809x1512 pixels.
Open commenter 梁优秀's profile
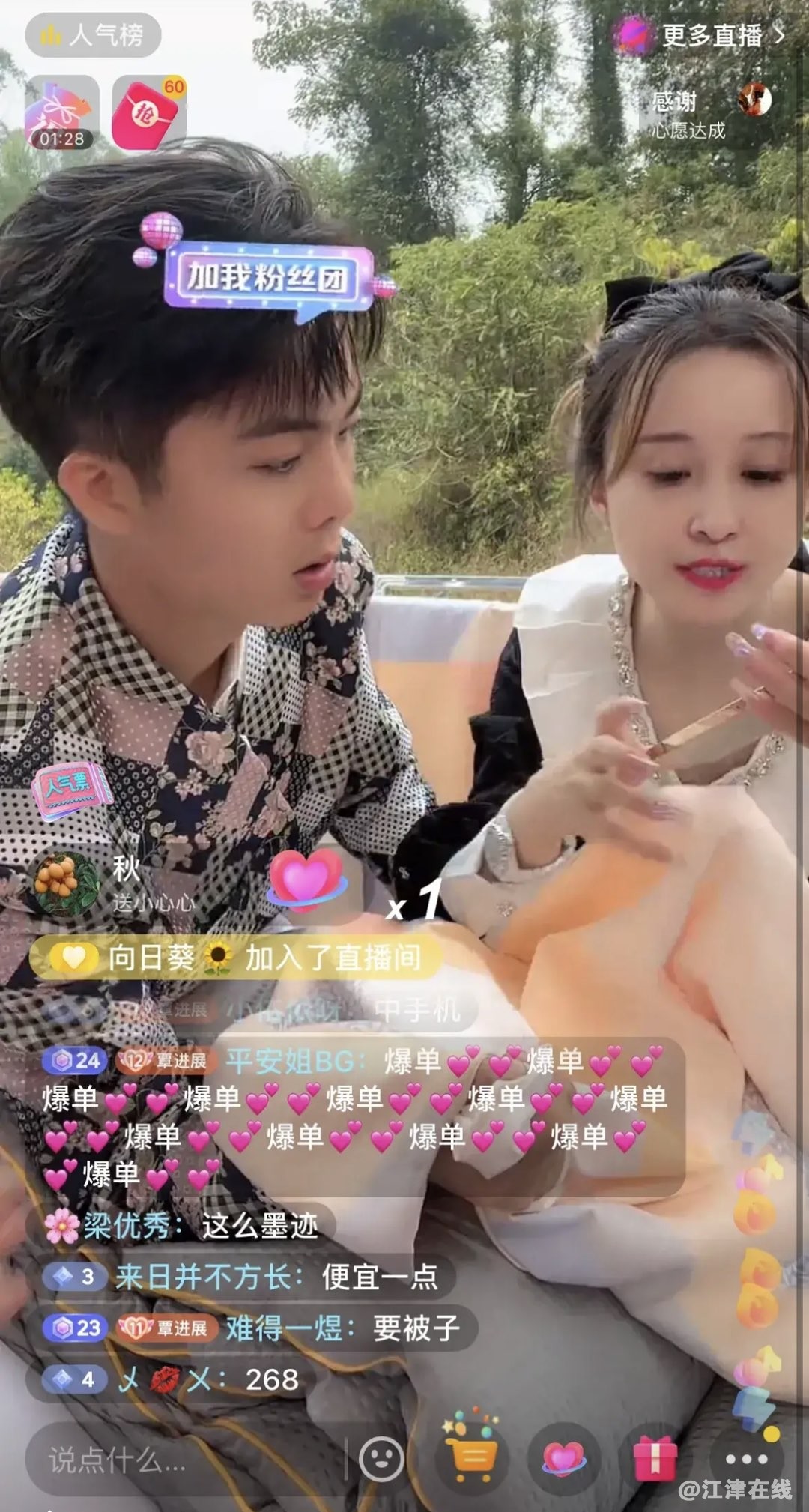(x=126, y=1226)
